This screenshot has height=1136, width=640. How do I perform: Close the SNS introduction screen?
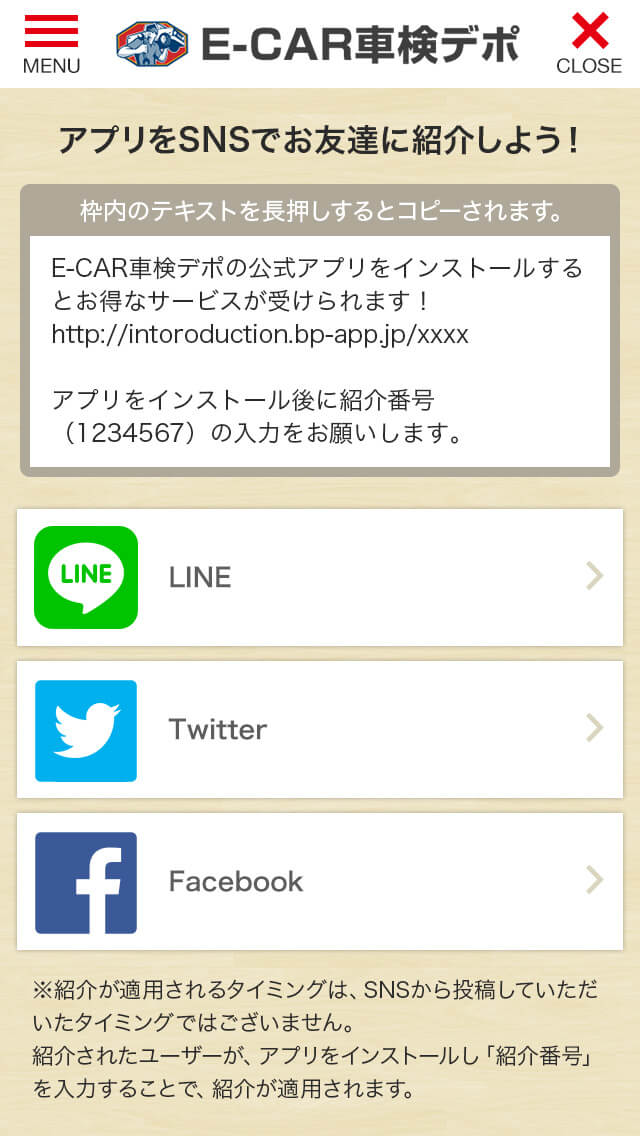588,44
